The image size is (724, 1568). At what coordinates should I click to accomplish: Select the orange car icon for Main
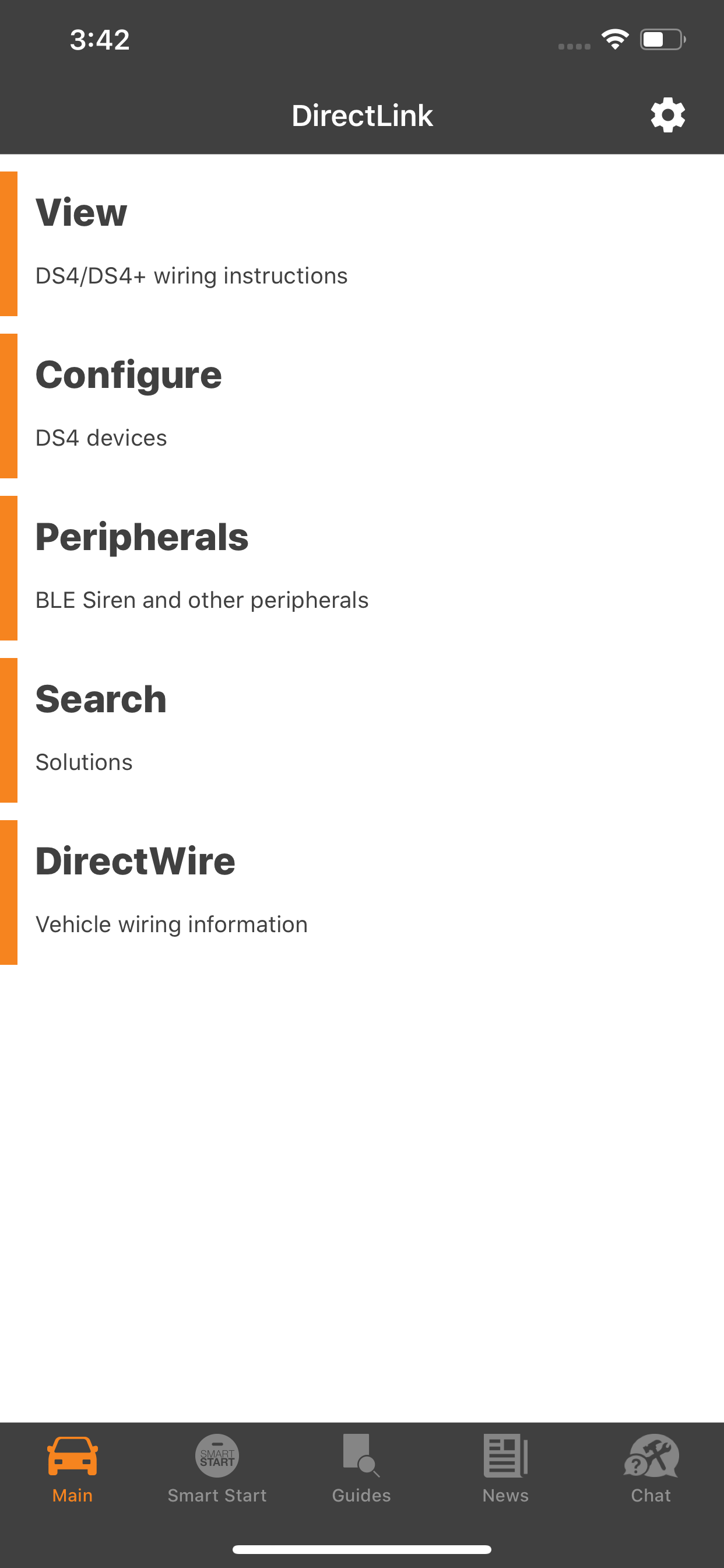[x=71, y=1455]
